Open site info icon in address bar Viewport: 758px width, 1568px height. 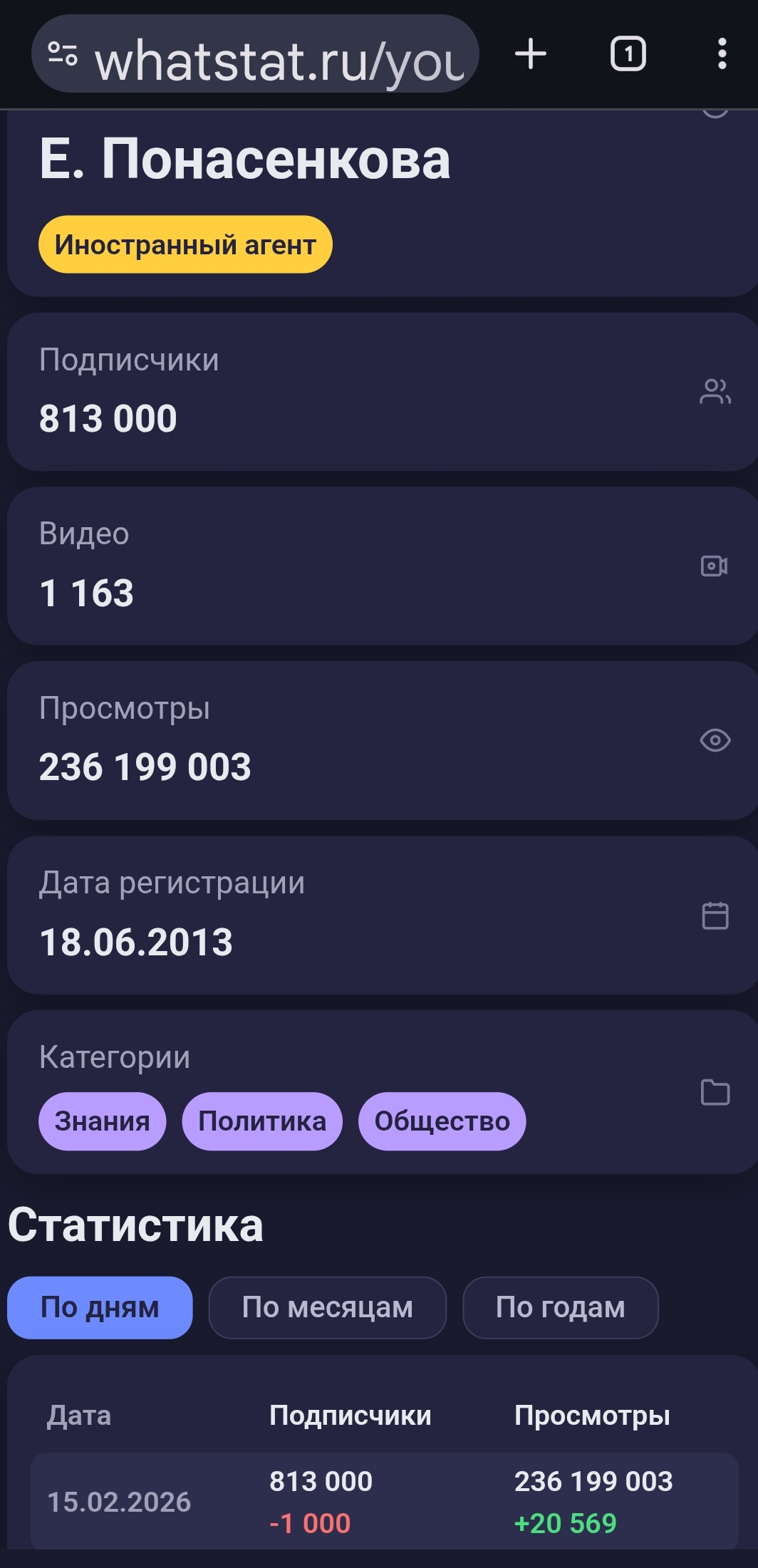click(63, 53)
